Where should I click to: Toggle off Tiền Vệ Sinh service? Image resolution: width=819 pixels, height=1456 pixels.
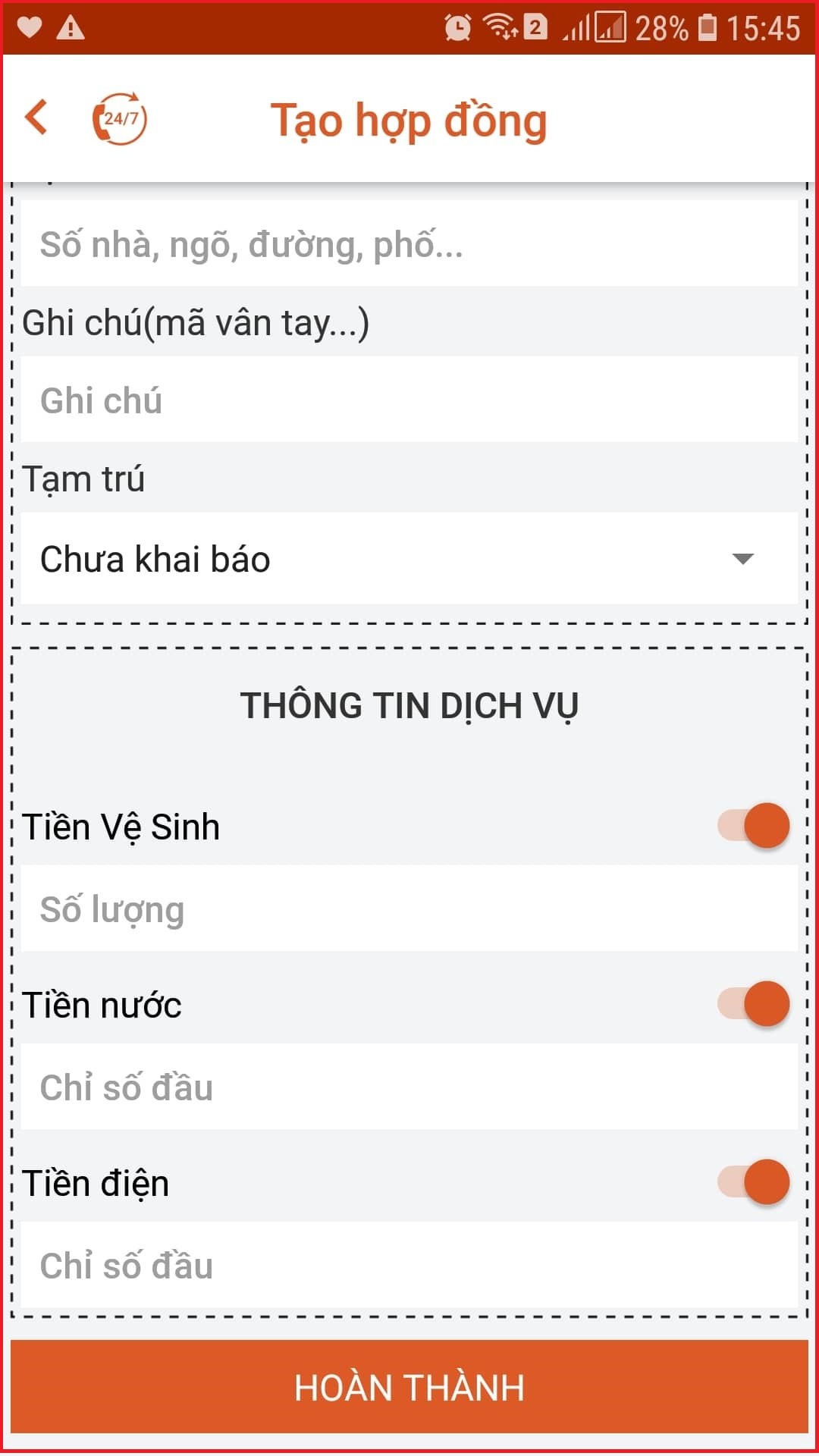point(754,826)
